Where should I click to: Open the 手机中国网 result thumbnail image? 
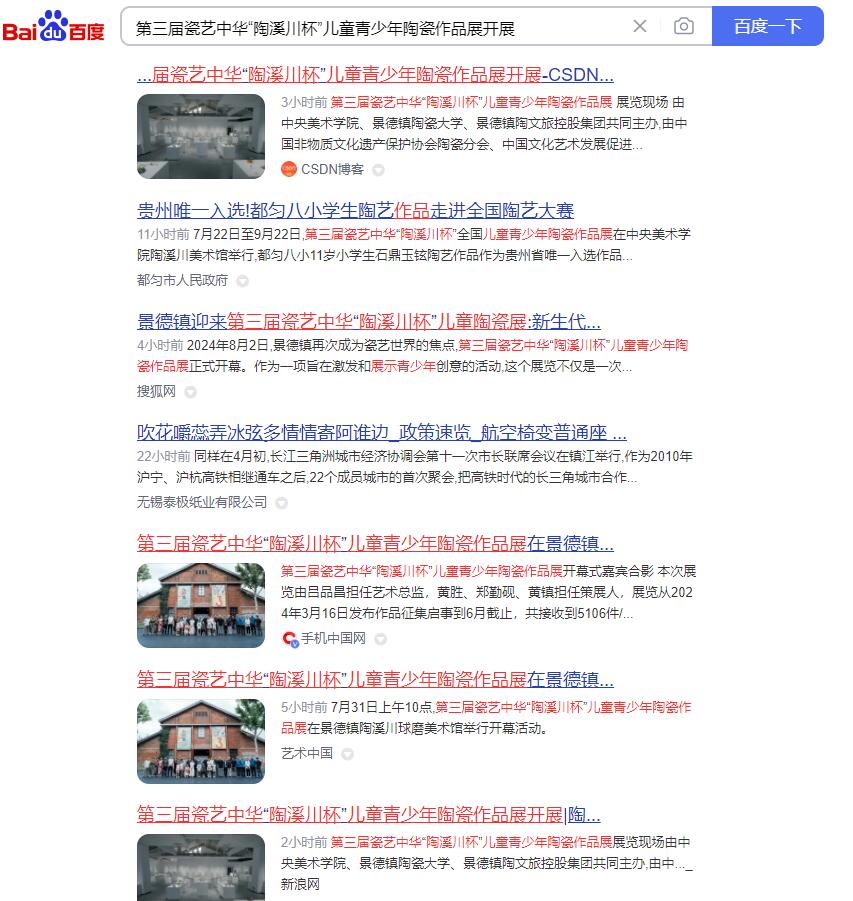point(201,605)
